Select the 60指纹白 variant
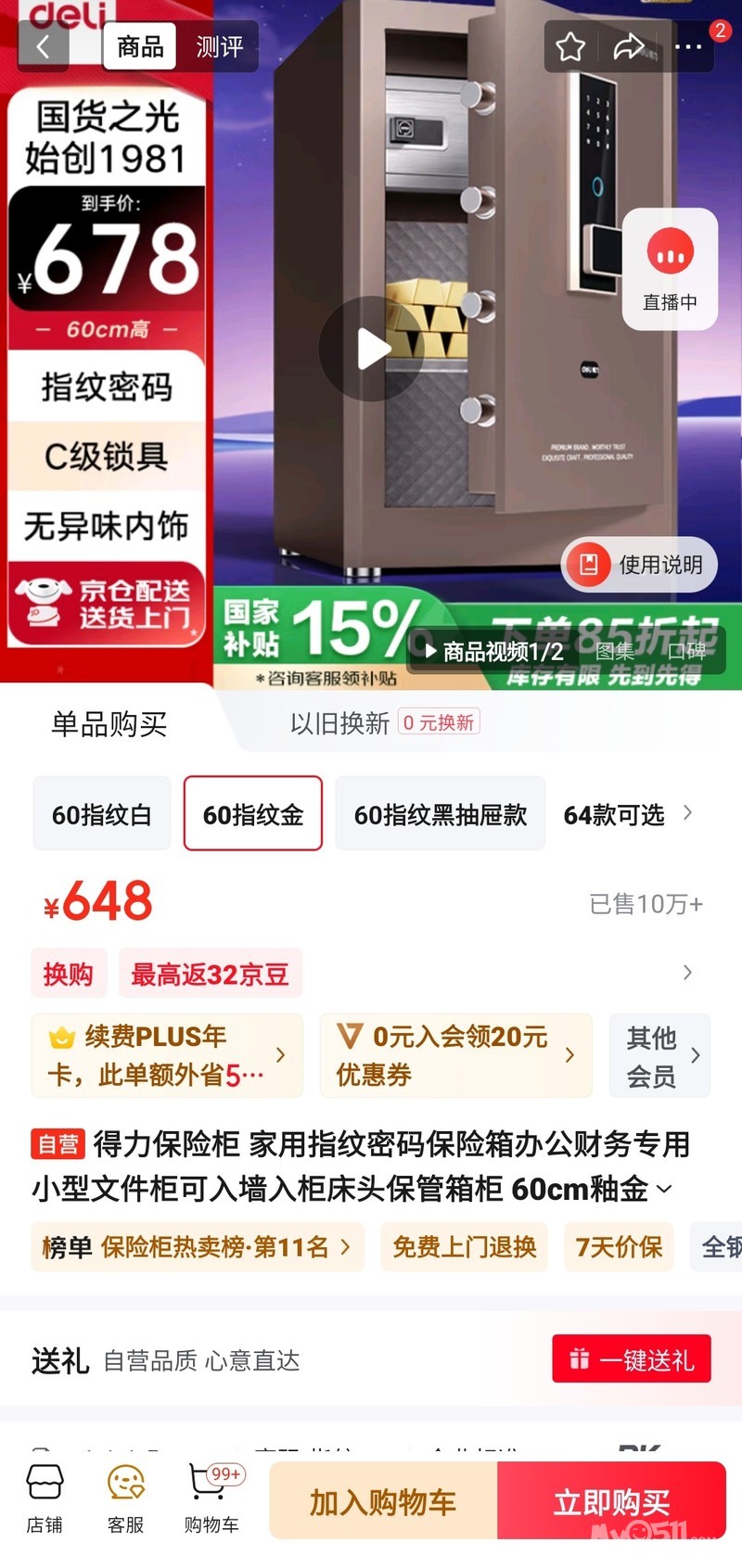Viewport: 742px width, 1568px height. (102, 814)
